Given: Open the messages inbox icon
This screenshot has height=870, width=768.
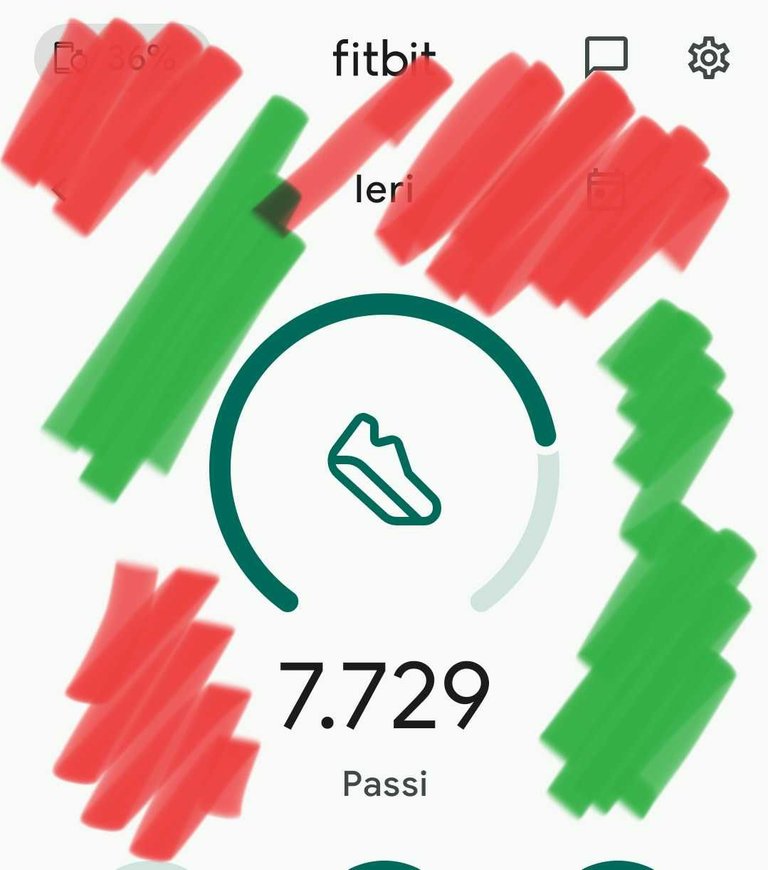Looking at the screenshot, I should pos(606,57).
